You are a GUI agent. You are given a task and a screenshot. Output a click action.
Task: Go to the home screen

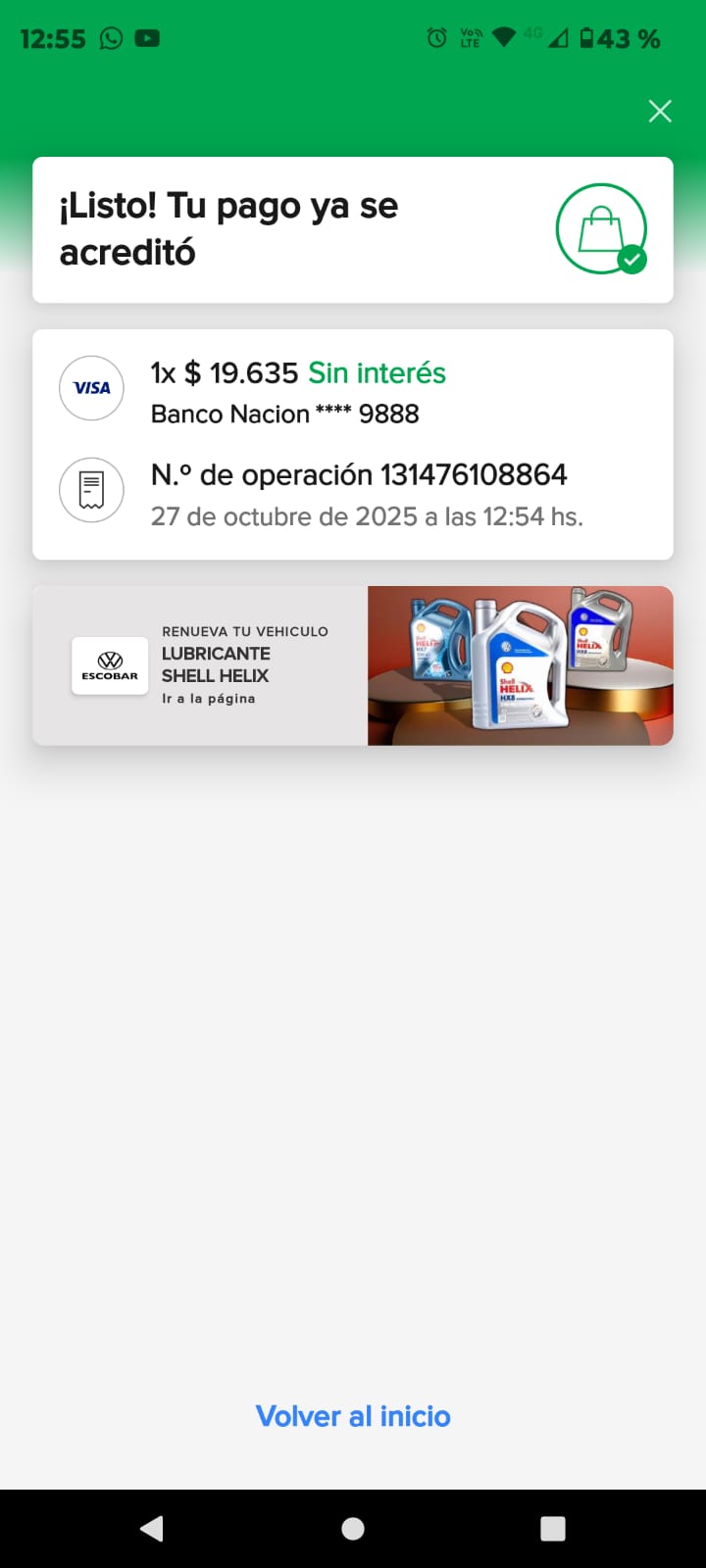point(353,1529)
